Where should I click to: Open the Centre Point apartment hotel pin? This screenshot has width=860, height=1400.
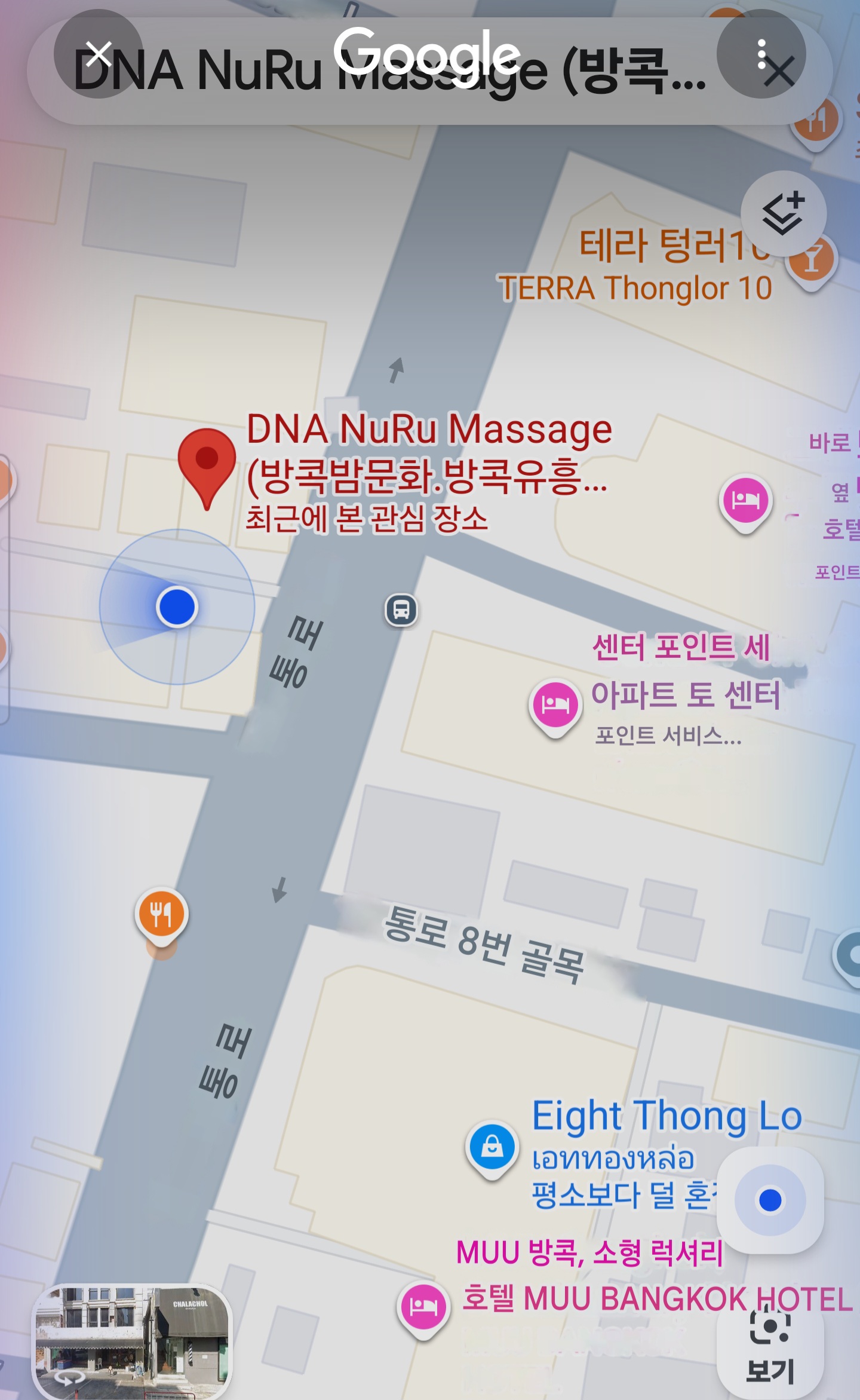click(555, 705)
